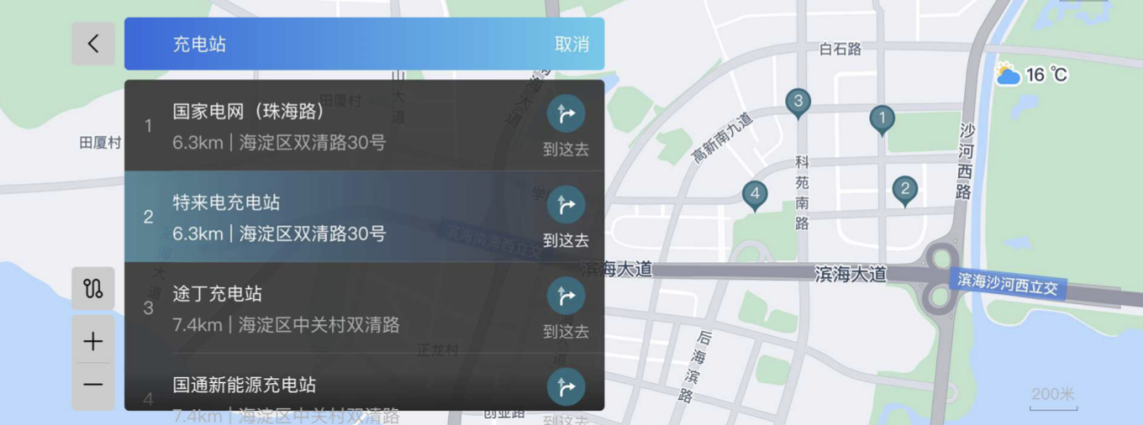1143x425 pixels.
Task: Select map marker number 1
Action: click(881, 120)
